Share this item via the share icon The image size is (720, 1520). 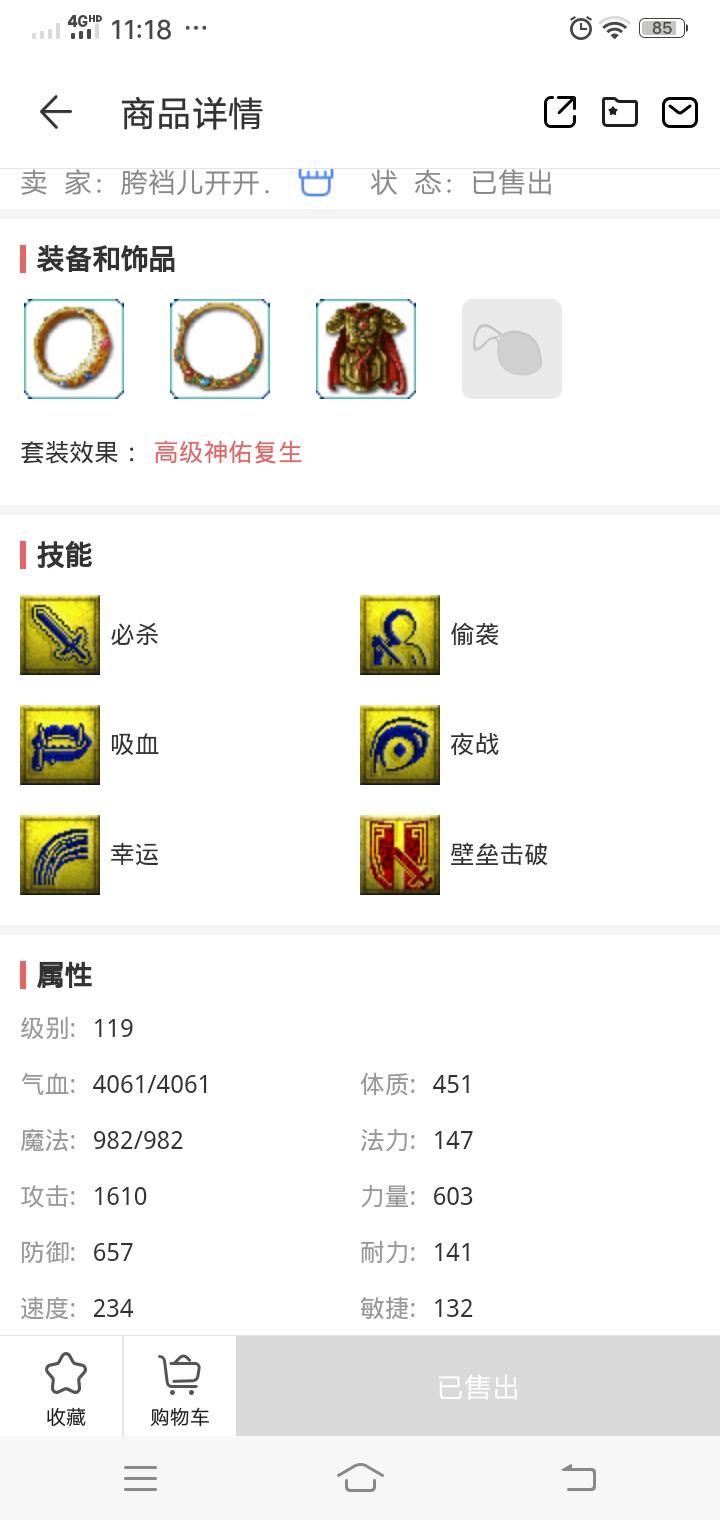pos(560,112)
